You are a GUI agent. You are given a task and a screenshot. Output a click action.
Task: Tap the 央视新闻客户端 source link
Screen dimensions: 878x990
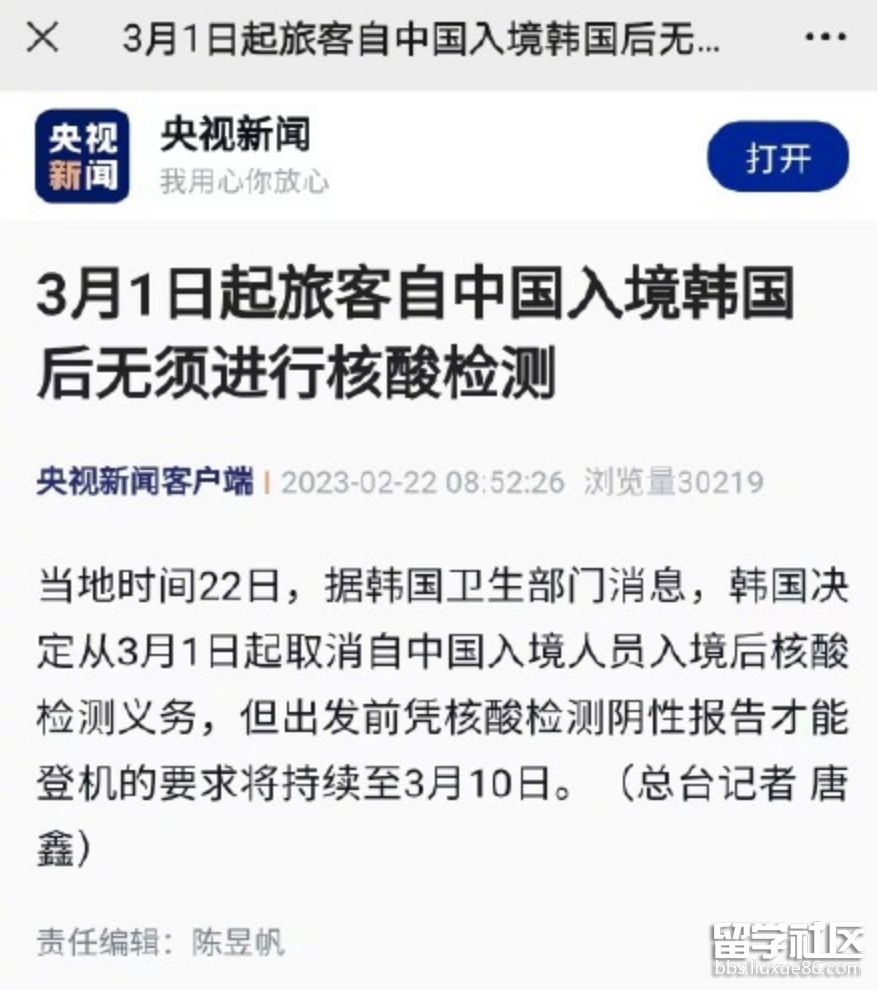click(x=146, y=481)
